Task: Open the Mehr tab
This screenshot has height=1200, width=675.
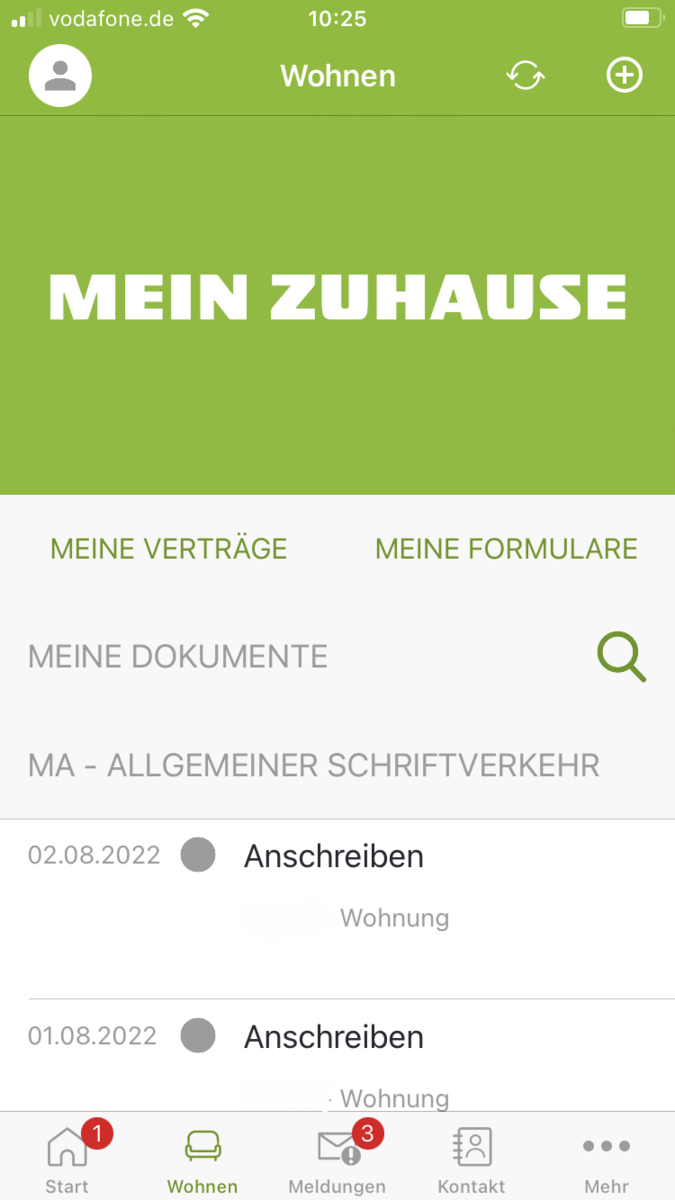Action: coord(607,1158)
